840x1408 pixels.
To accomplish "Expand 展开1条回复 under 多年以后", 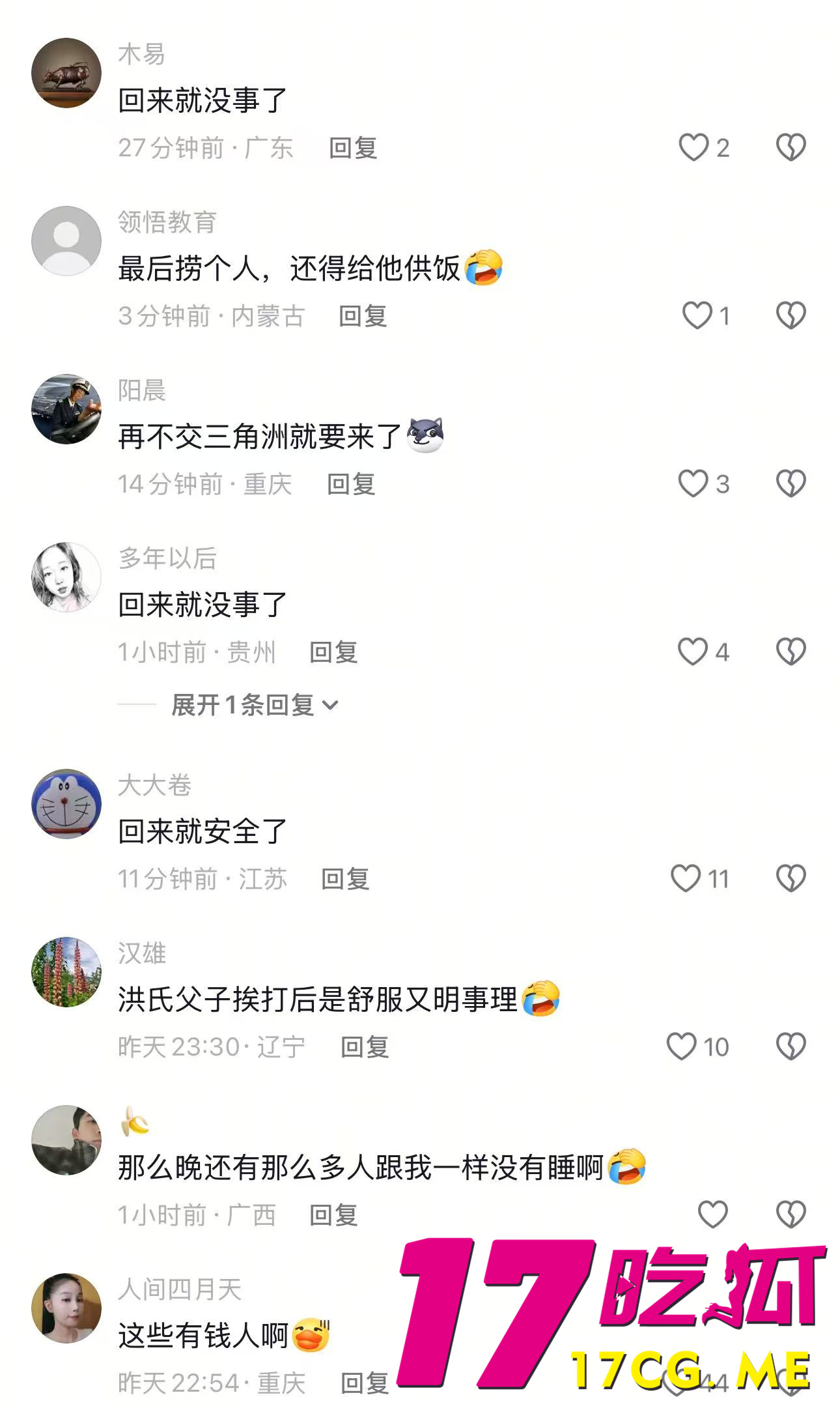I will 254,705.
